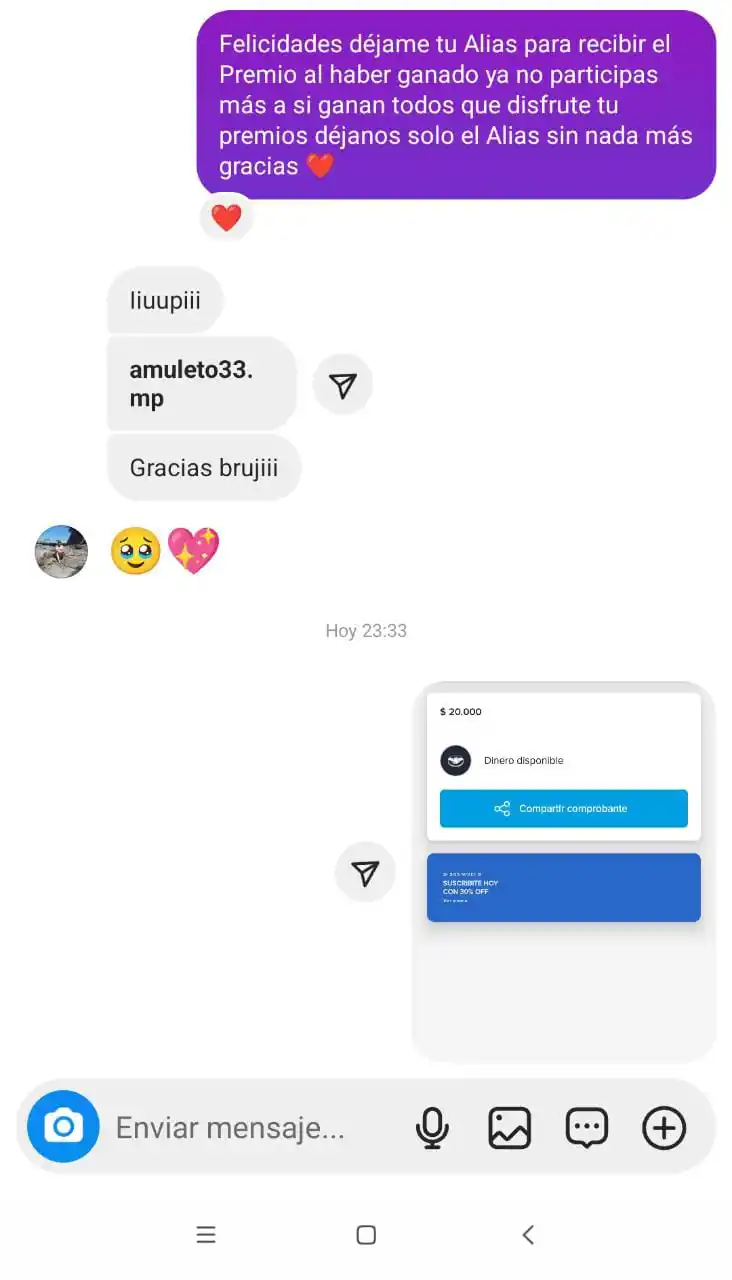View the heart reaction on the message

point(226,217)
